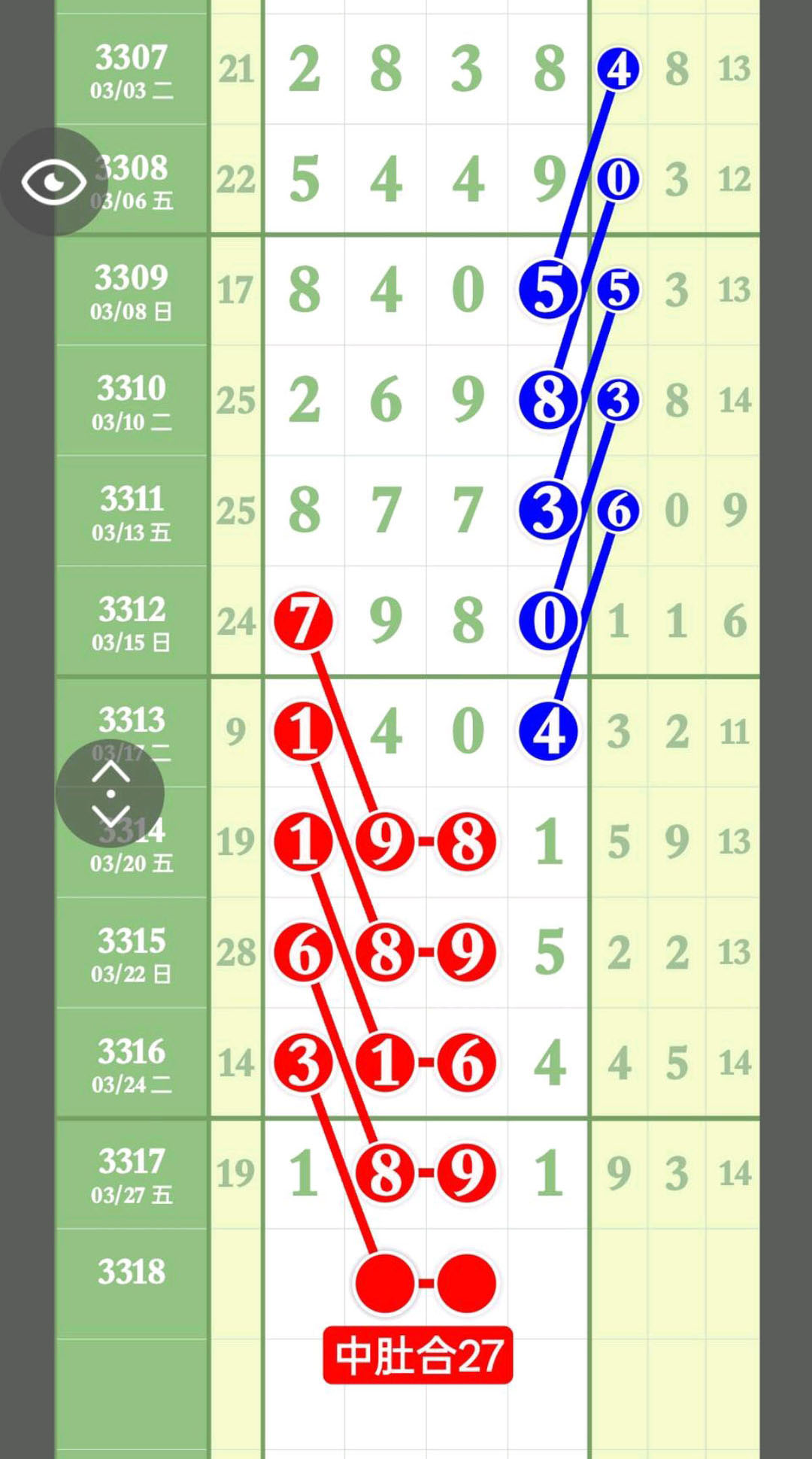Select the red circled 6 in row 3315
The width and height of the screenshot is (812, 1459).
(304, 952)
